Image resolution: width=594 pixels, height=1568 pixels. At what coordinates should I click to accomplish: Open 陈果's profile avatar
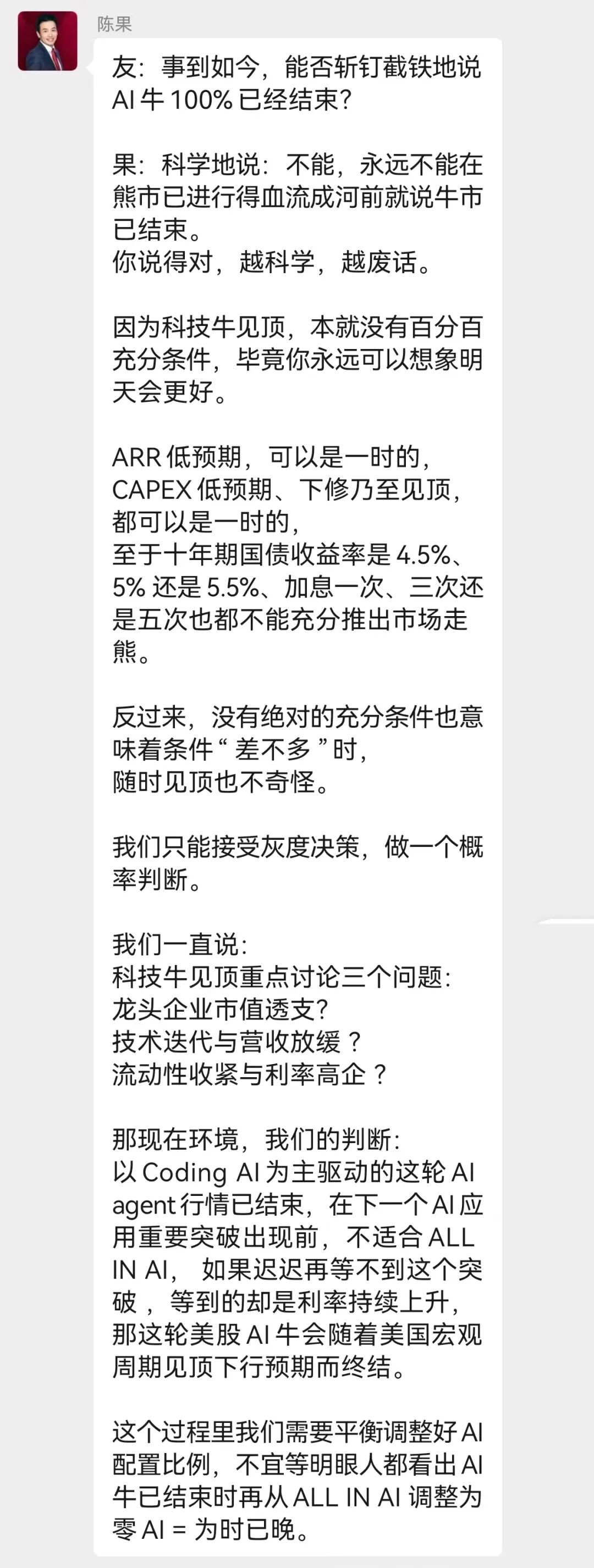point(47,41)
